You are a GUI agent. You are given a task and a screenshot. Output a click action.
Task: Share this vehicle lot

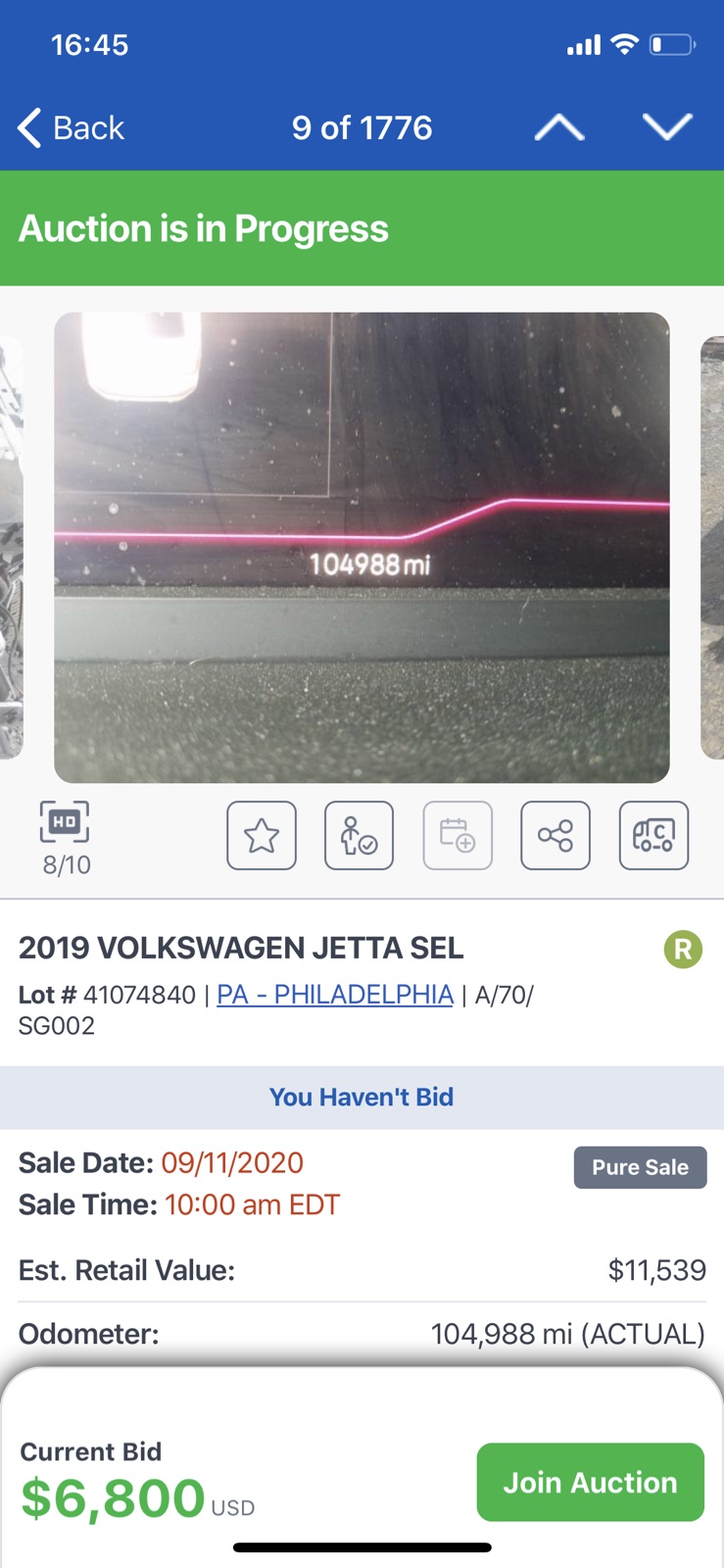(555, 836)
